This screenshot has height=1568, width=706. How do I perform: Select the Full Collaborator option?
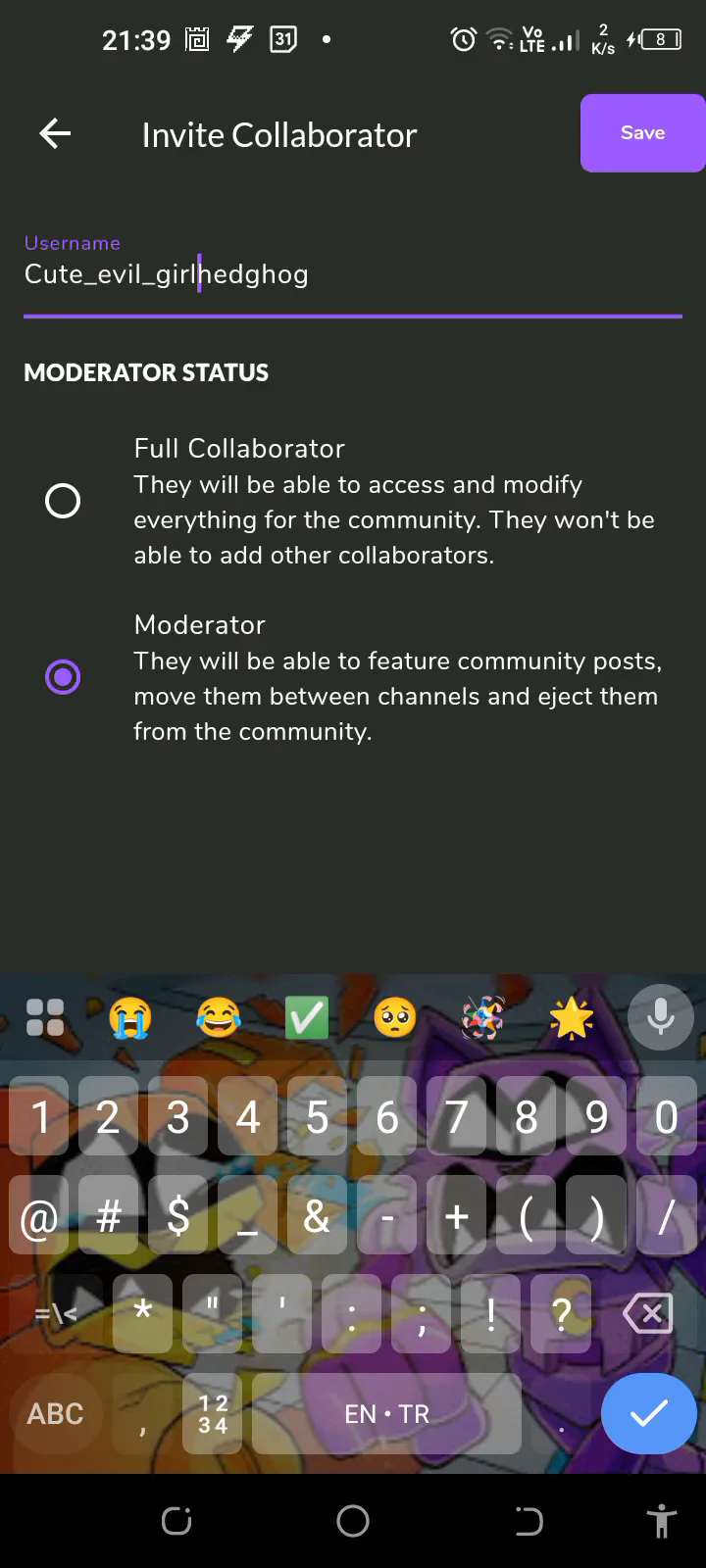[x=63, y=501]
